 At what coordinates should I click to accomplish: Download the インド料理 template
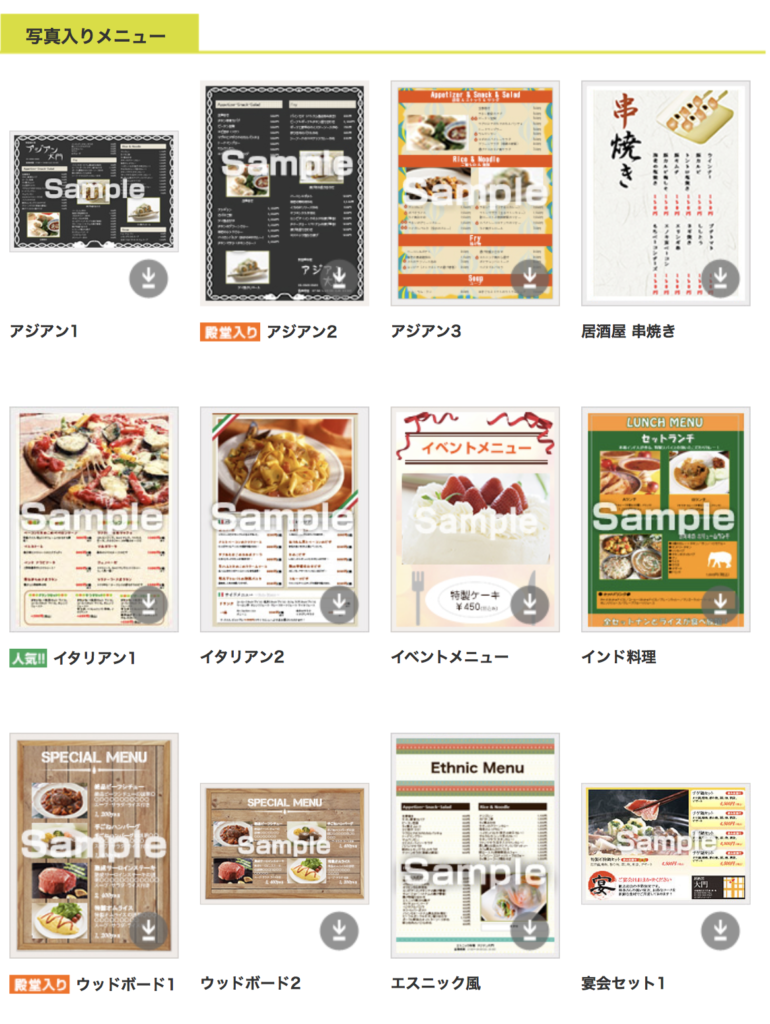720,604
